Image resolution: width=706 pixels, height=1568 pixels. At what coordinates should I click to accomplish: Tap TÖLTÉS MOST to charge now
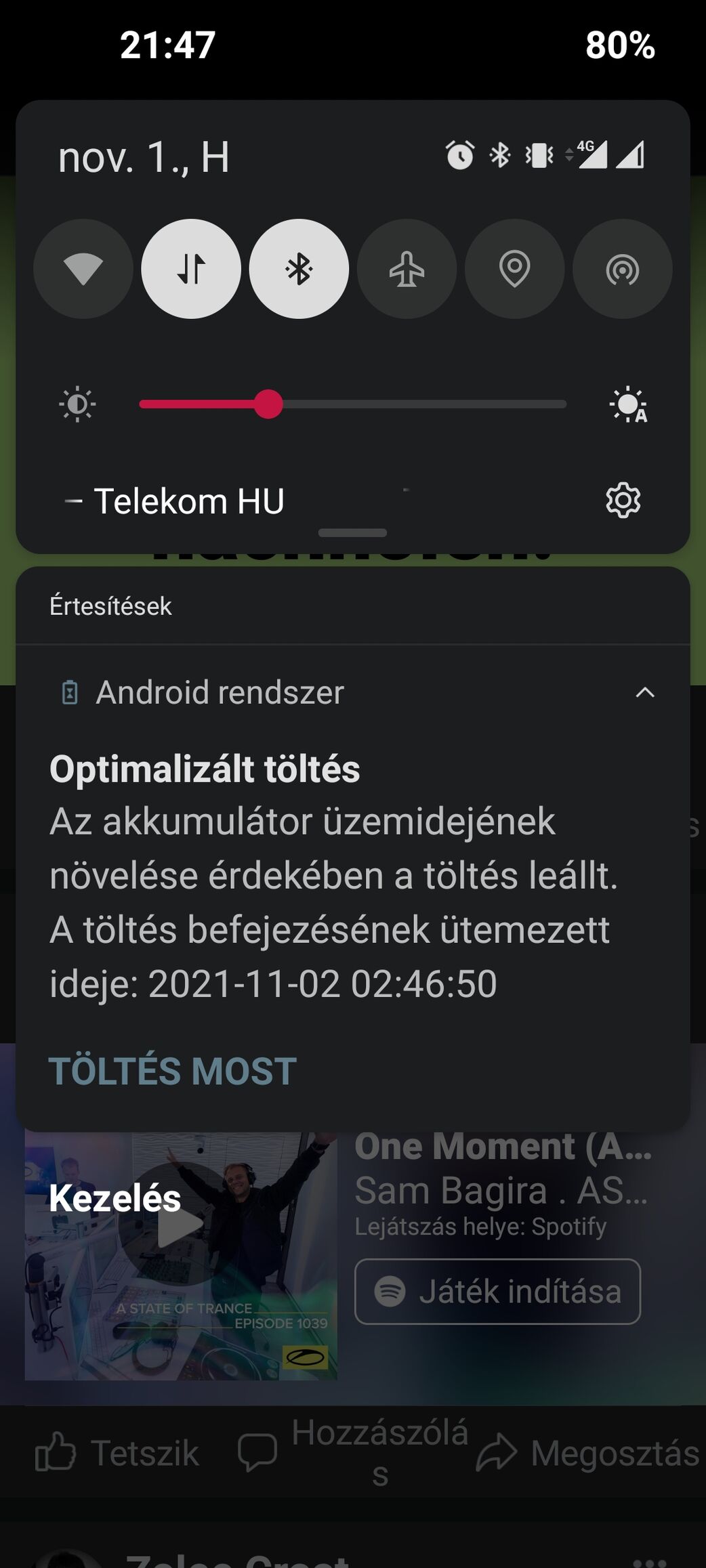click(173, 1071)
